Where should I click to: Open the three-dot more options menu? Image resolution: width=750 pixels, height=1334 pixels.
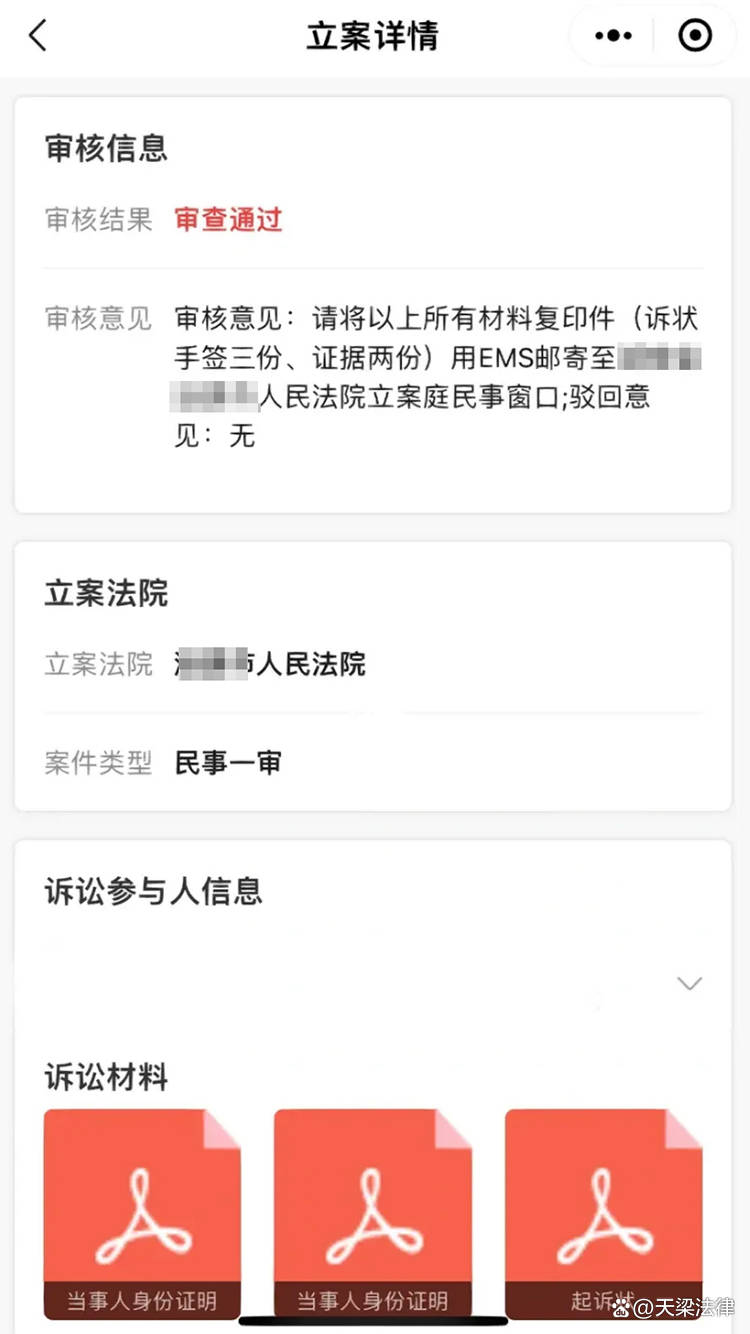tap(611, 35)
